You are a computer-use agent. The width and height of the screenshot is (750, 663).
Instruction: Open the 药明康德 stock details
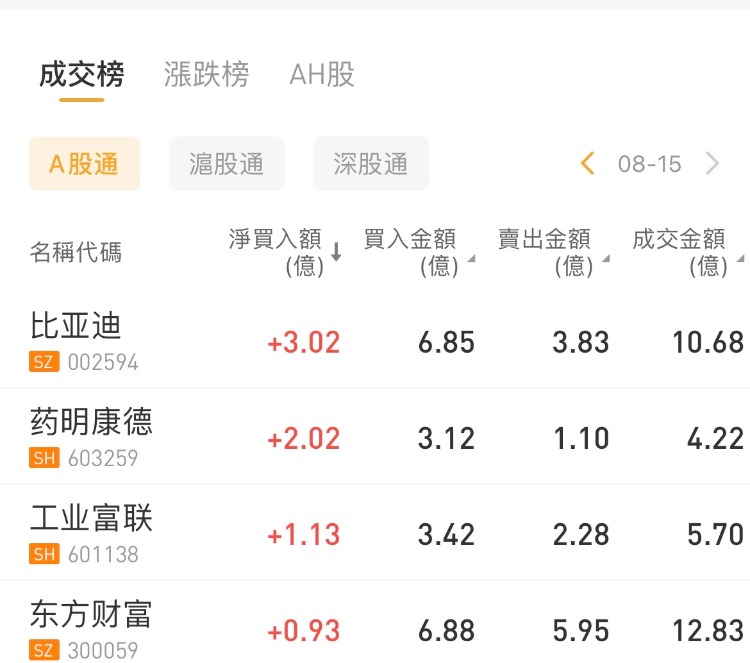pos(91,423)
